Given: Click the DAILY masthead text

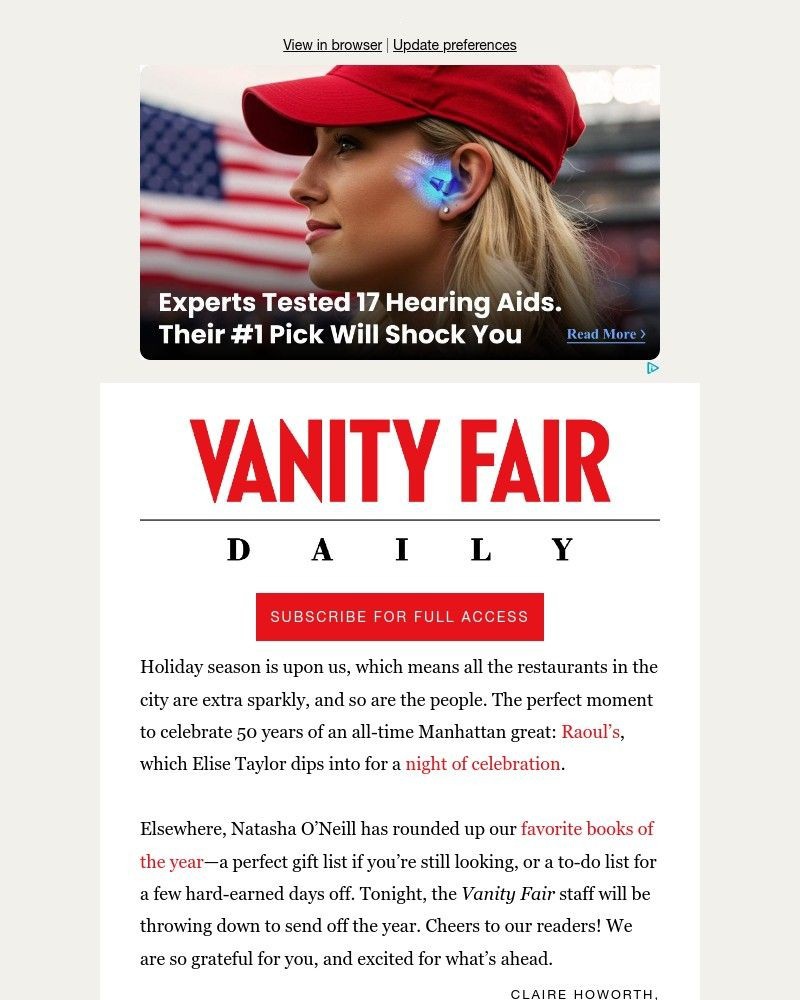Looking at the screenshot, I should (x=399, y=548).
